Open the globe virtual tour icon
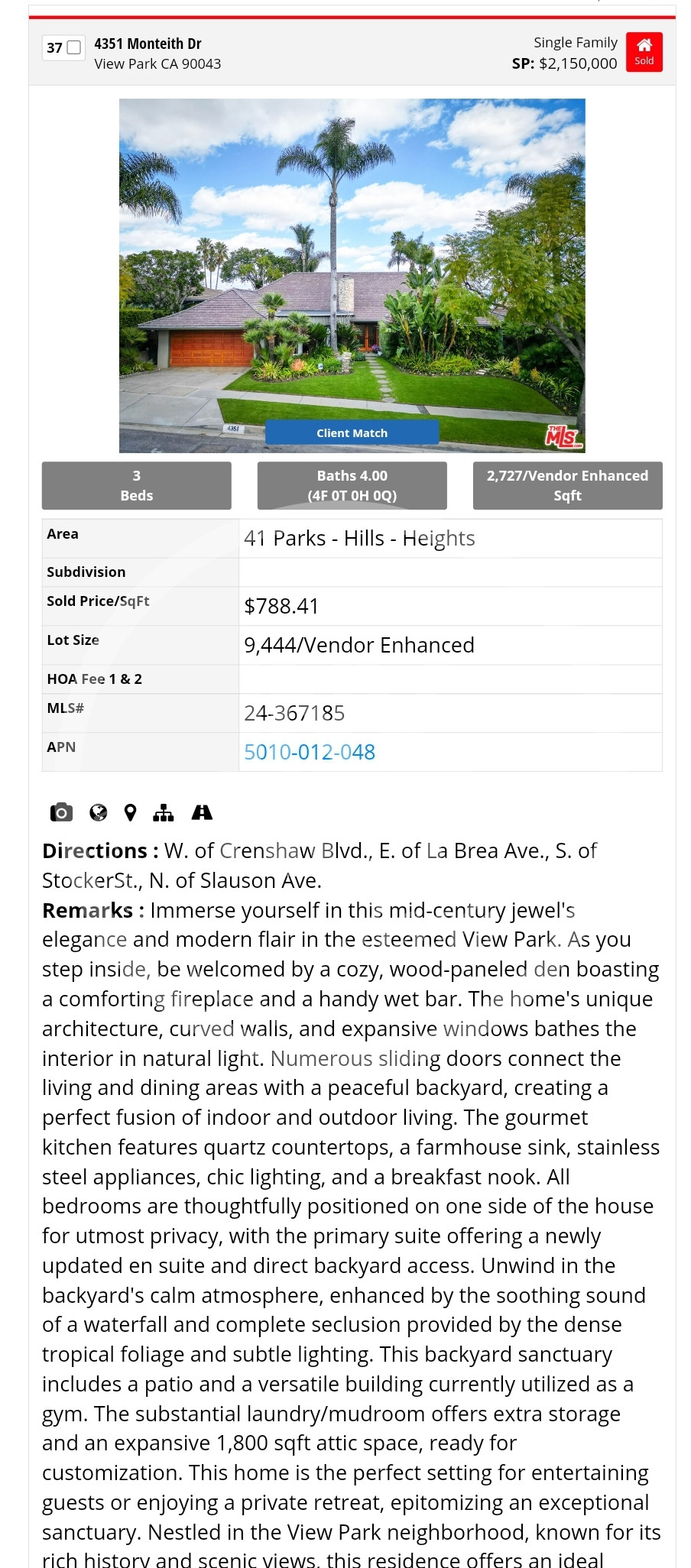691x1568 pixels. [x=99, y=812]
